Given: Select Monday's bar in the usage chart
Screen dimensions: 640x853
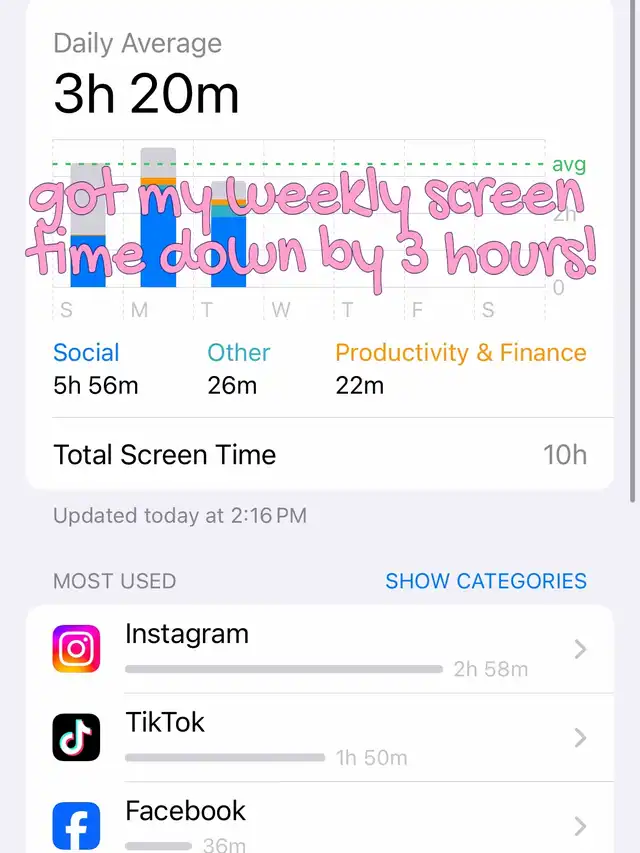Looking at the screenshot, I should (158, 217).
